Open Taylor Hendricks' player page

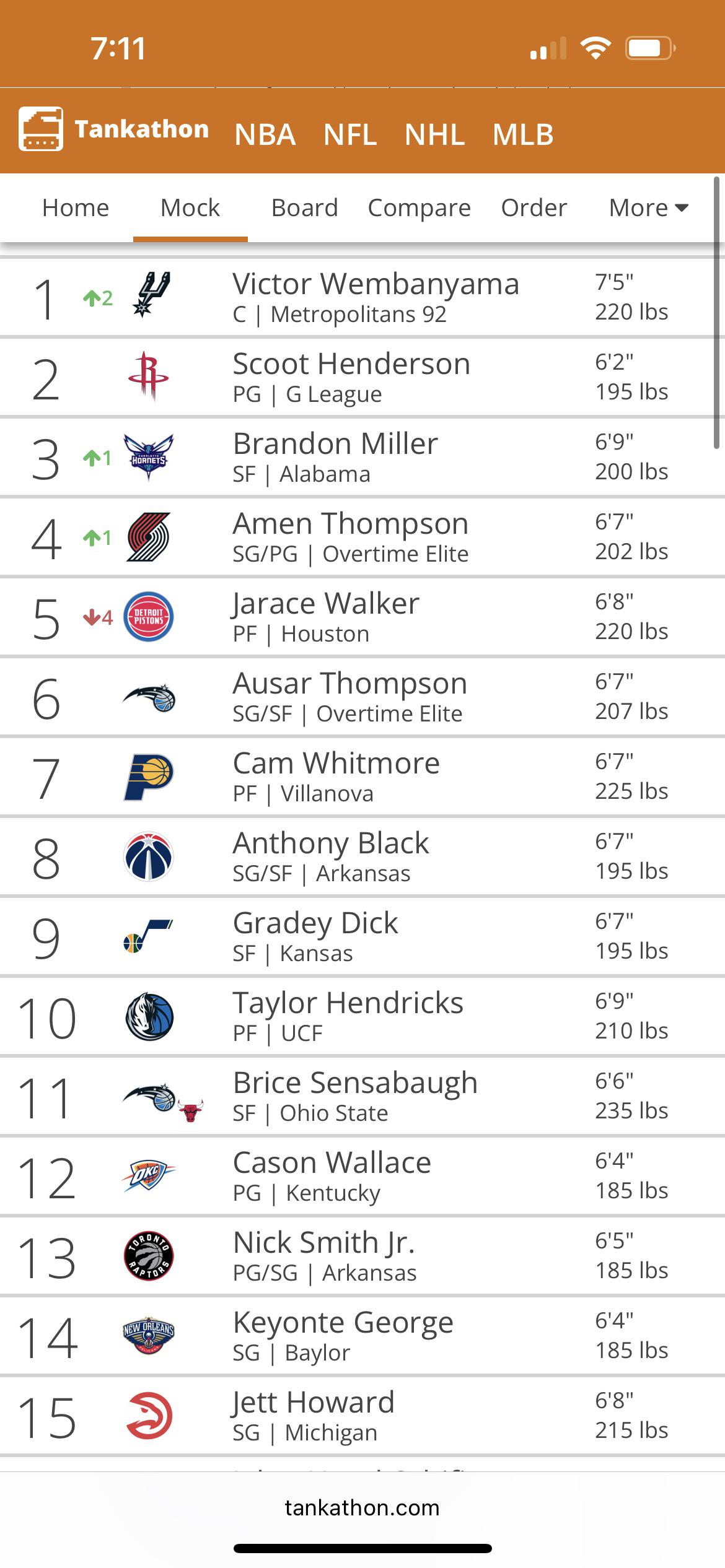(348, 1004)
